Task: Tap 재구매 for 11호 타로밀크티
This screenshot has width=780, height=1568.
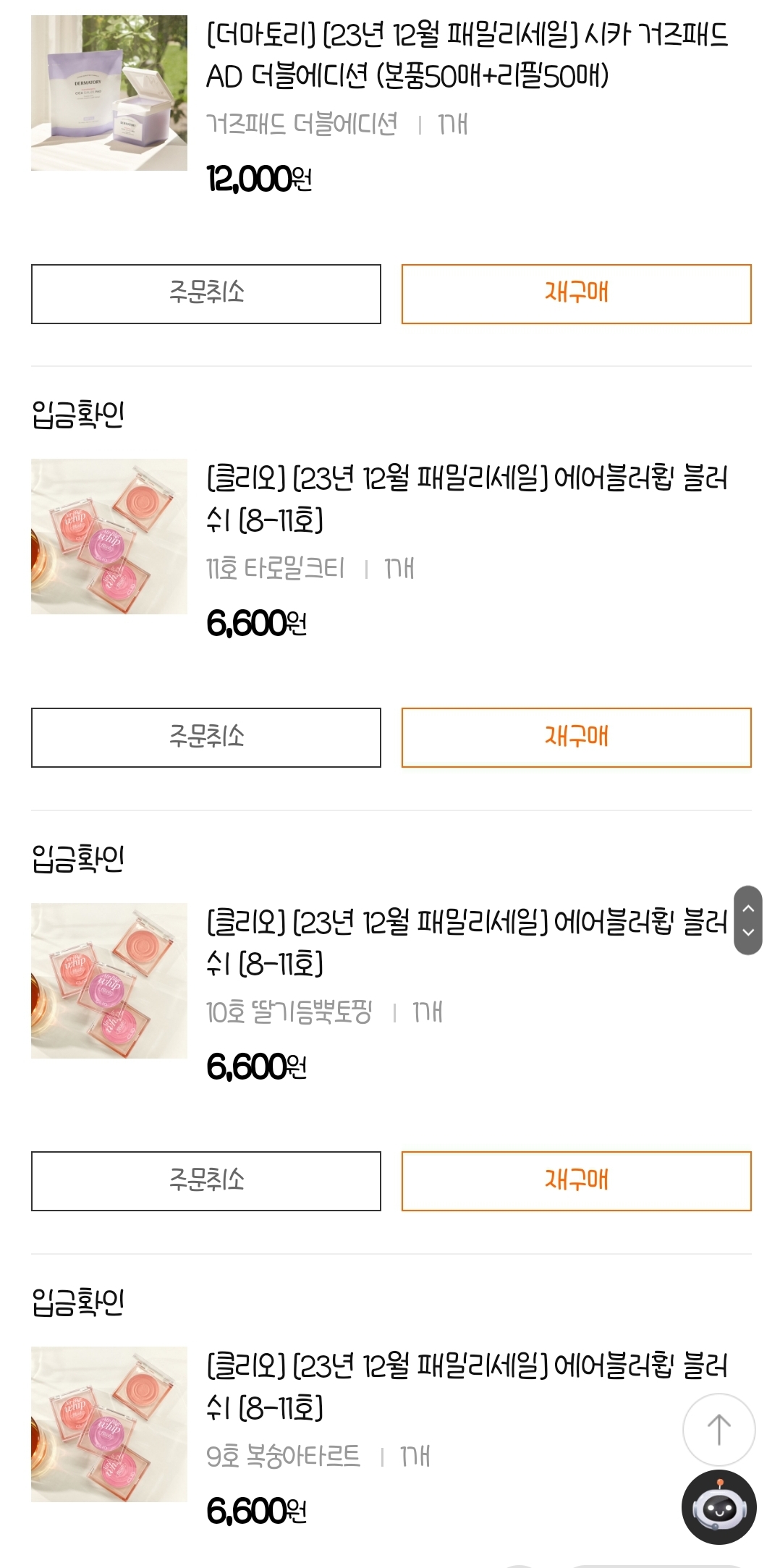Action: pos(576,737)
